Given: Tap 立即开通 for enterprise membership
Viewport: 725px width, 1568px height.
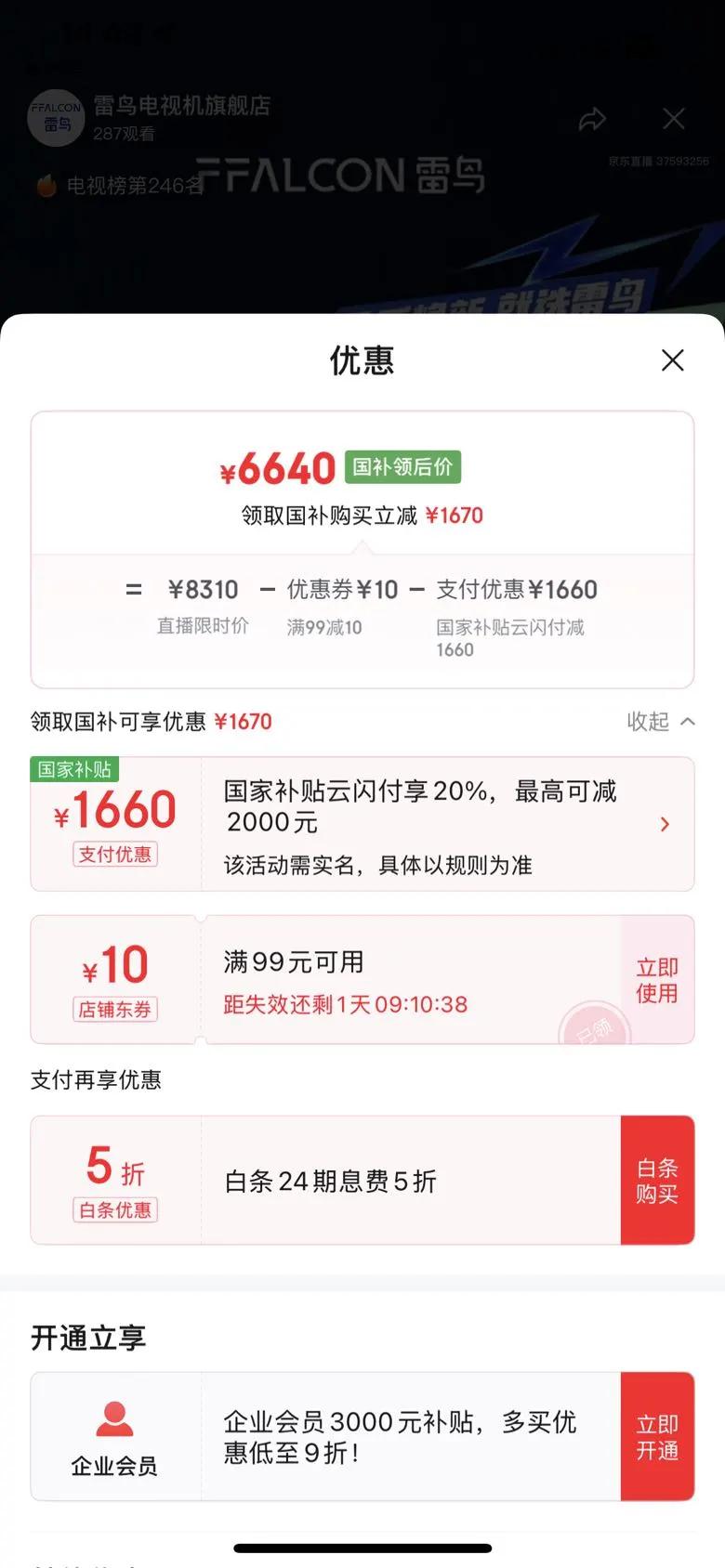Looking at the screenshot, I should pos(657,1436).
